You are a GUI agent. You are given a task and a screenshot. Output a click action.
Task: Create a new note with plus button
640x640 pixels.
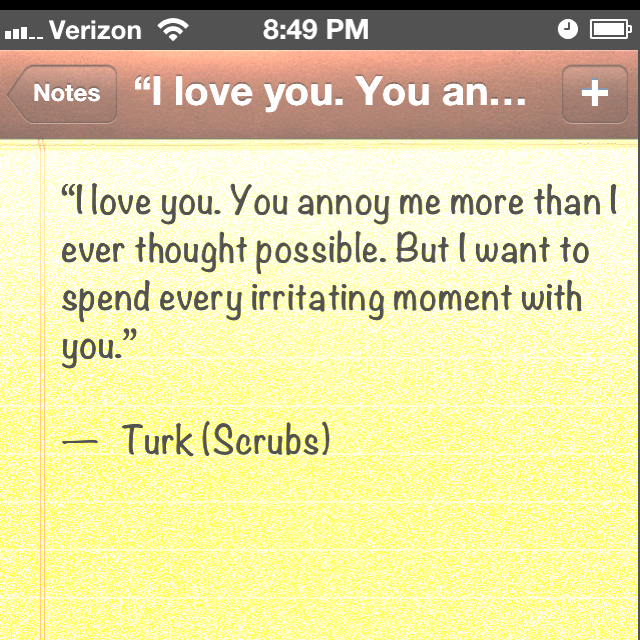click(x=594, y=94)
